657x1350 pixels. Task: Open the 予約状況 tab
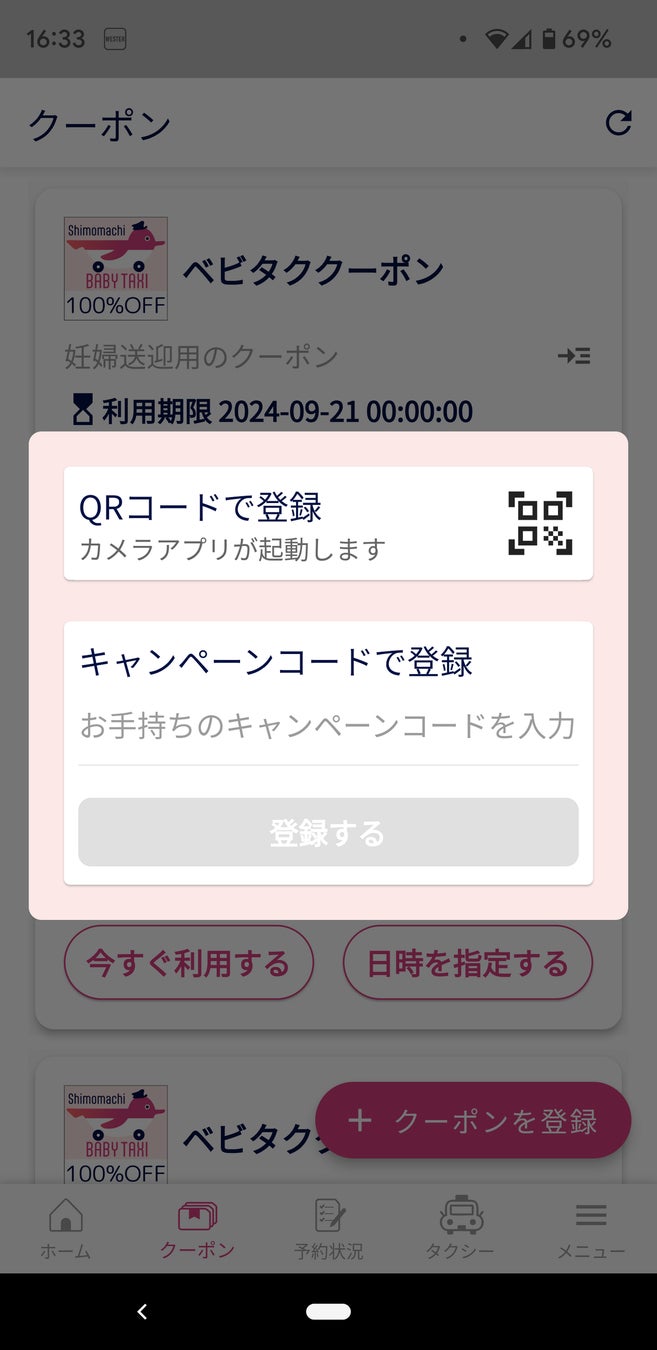[x=328, y=1230]
